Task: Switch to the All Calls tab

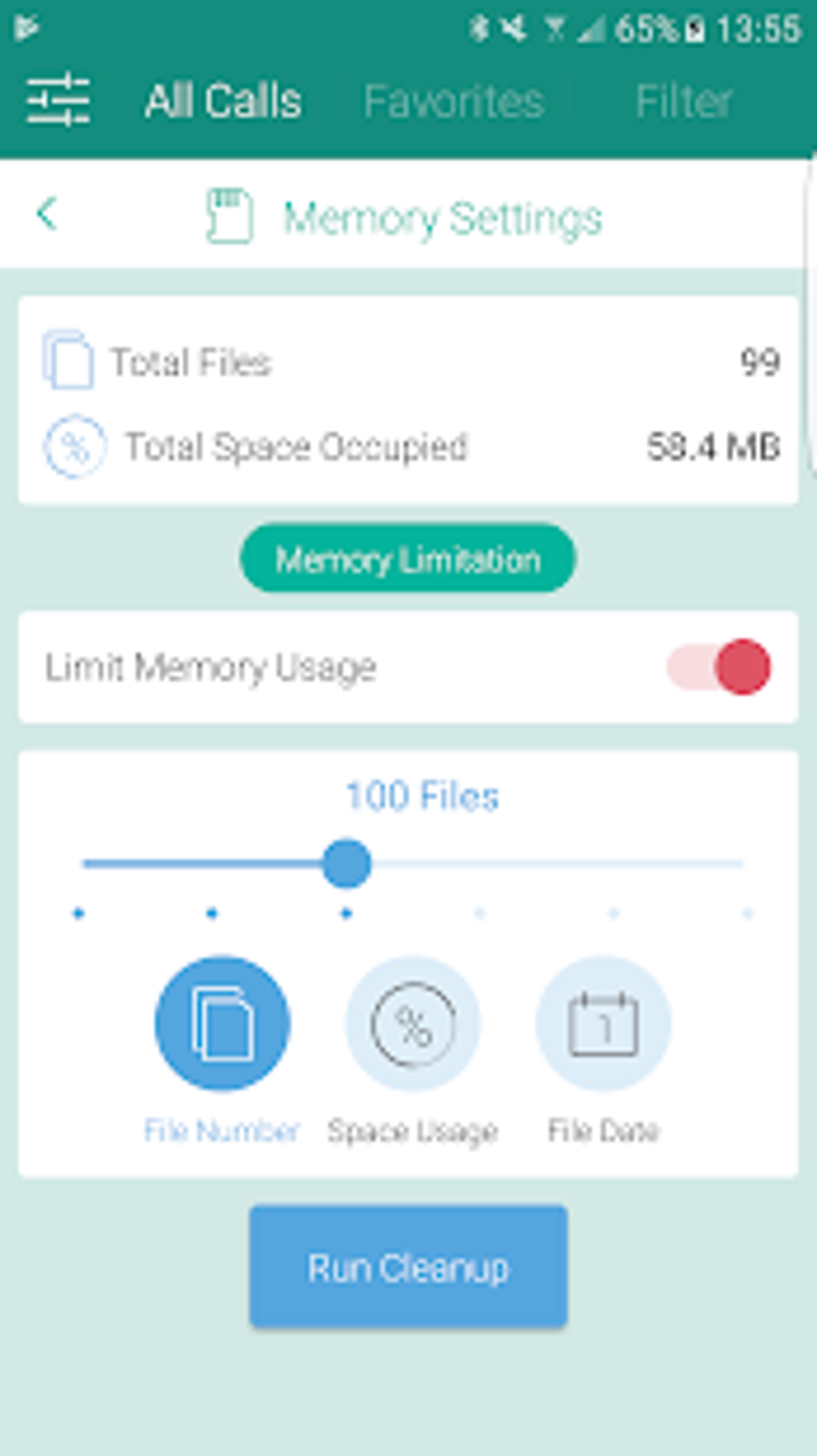Action: pyautogui.click(x=223, y=101)
